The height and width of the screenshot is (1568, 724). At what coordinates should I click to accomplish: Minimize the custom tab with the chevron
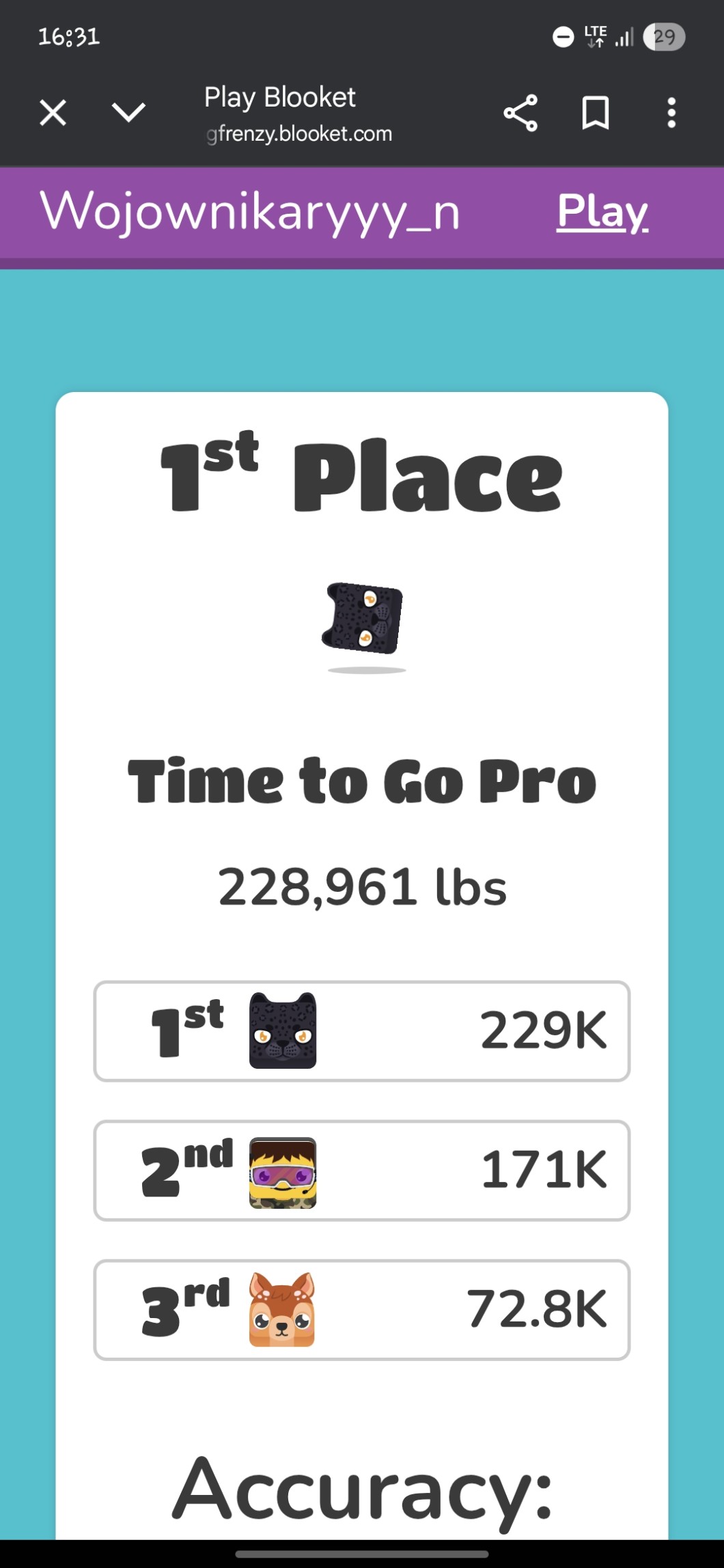click(x=128, y=113)
